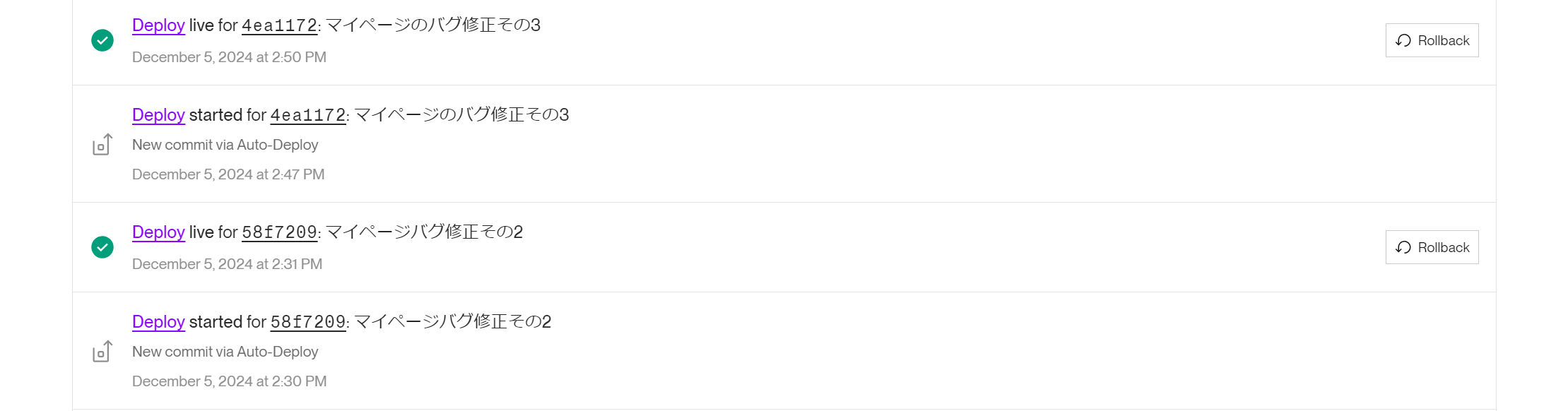This screenshot has width=1568, height=411.
Task: Rollback to deploy 4ea1172
Action: click(x=1432, y=40)
